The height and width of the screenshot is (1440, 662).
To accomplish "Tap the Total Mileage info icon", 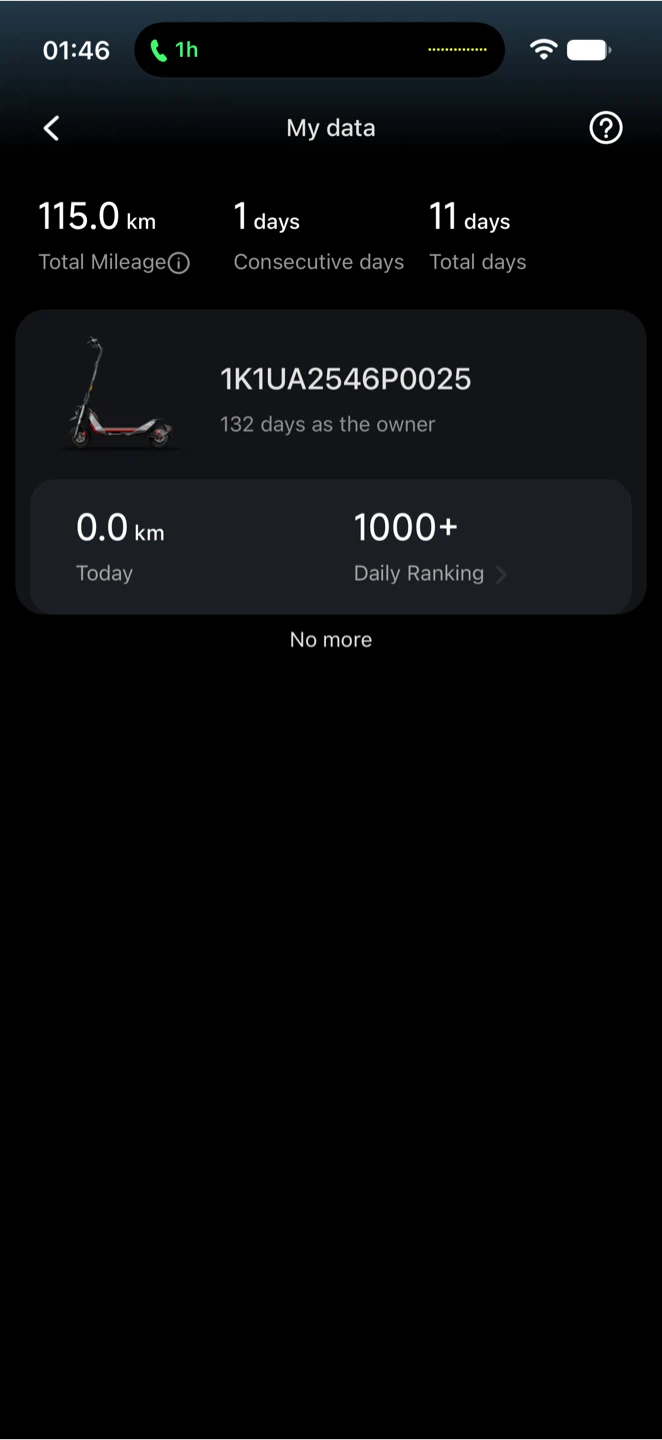I will (x=179, y=263).
